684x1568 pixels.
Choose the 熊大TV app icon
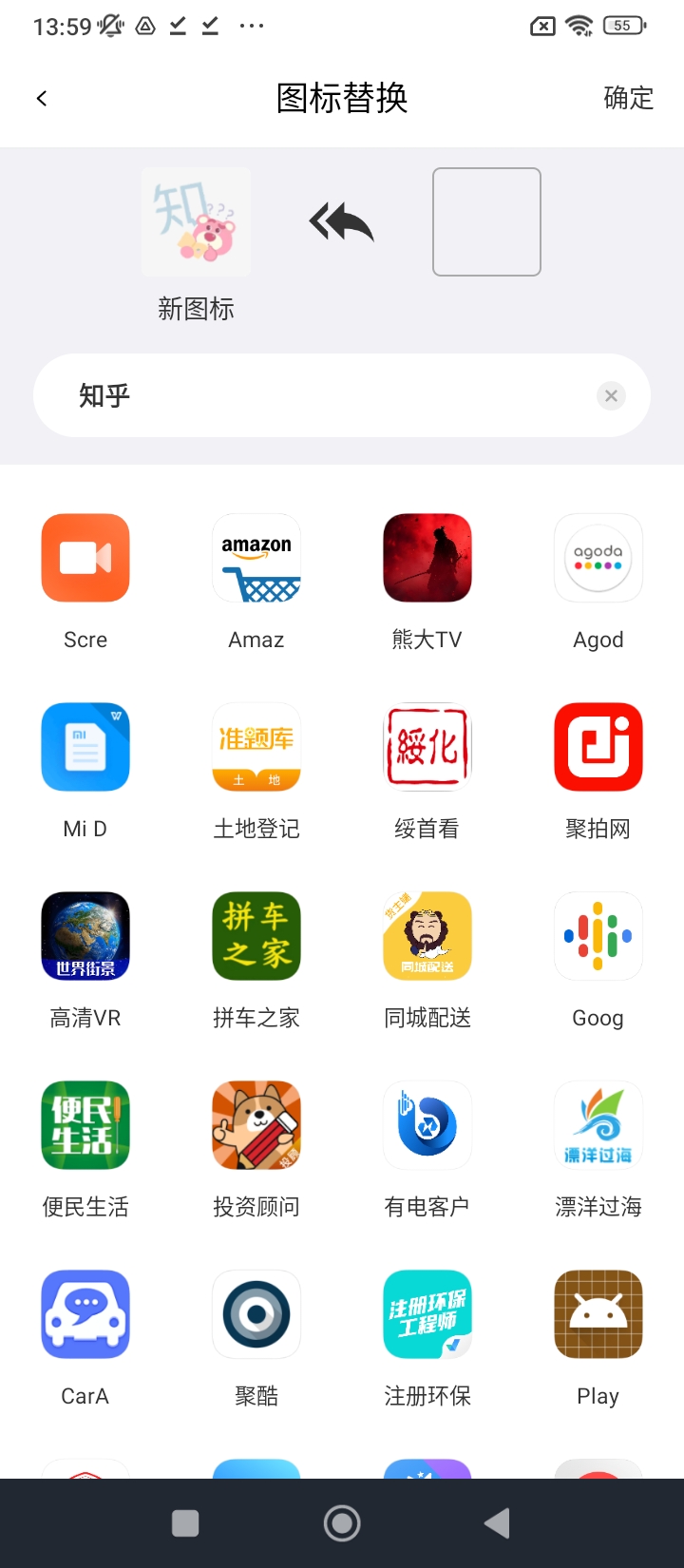tap(427, 559)
